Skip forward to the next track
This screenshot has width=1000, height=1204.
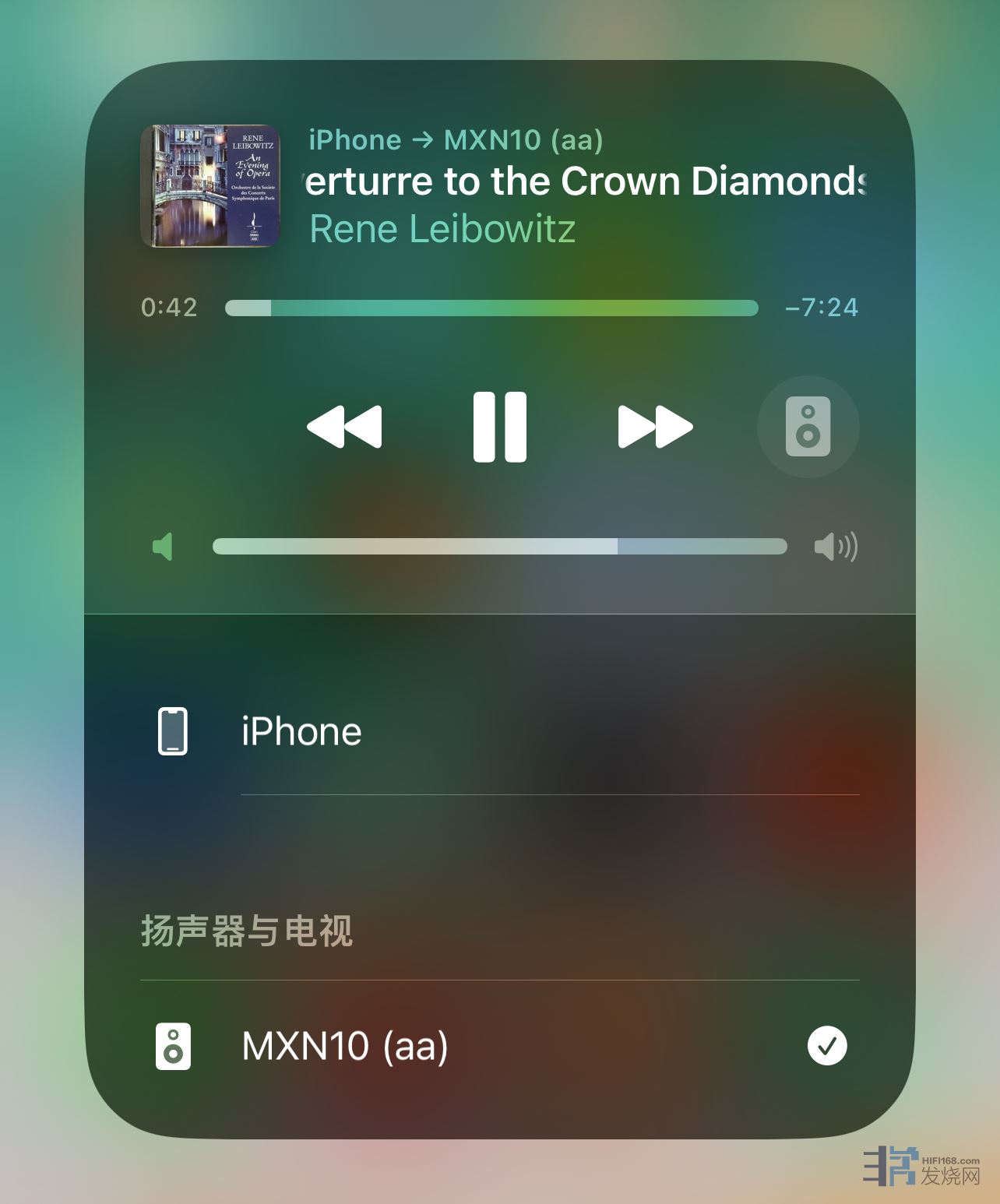click(655, 427)
